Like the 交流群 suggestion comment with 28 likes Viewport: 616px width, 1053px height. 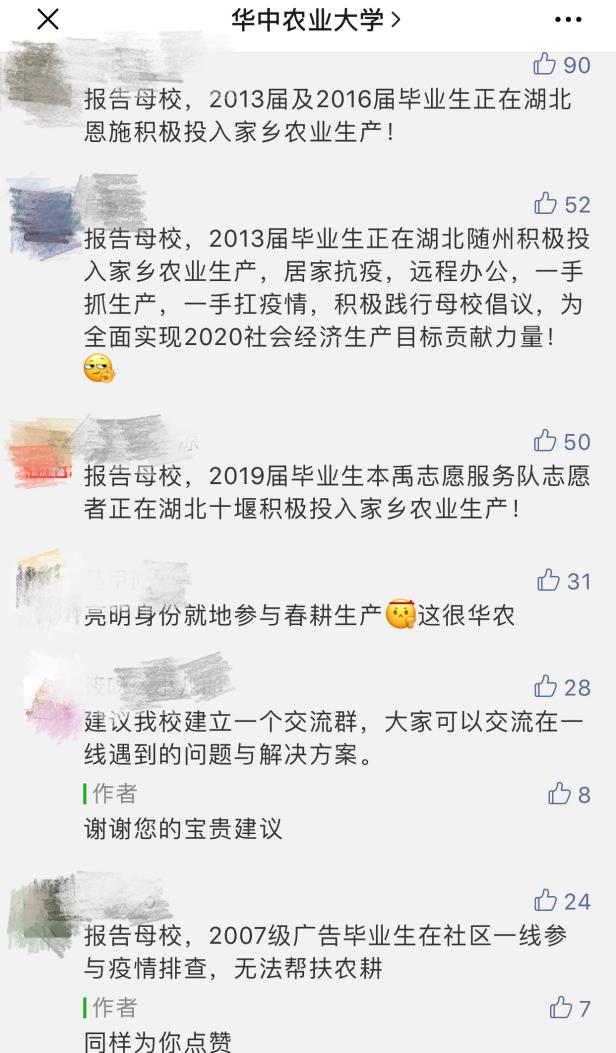point(546,687)
